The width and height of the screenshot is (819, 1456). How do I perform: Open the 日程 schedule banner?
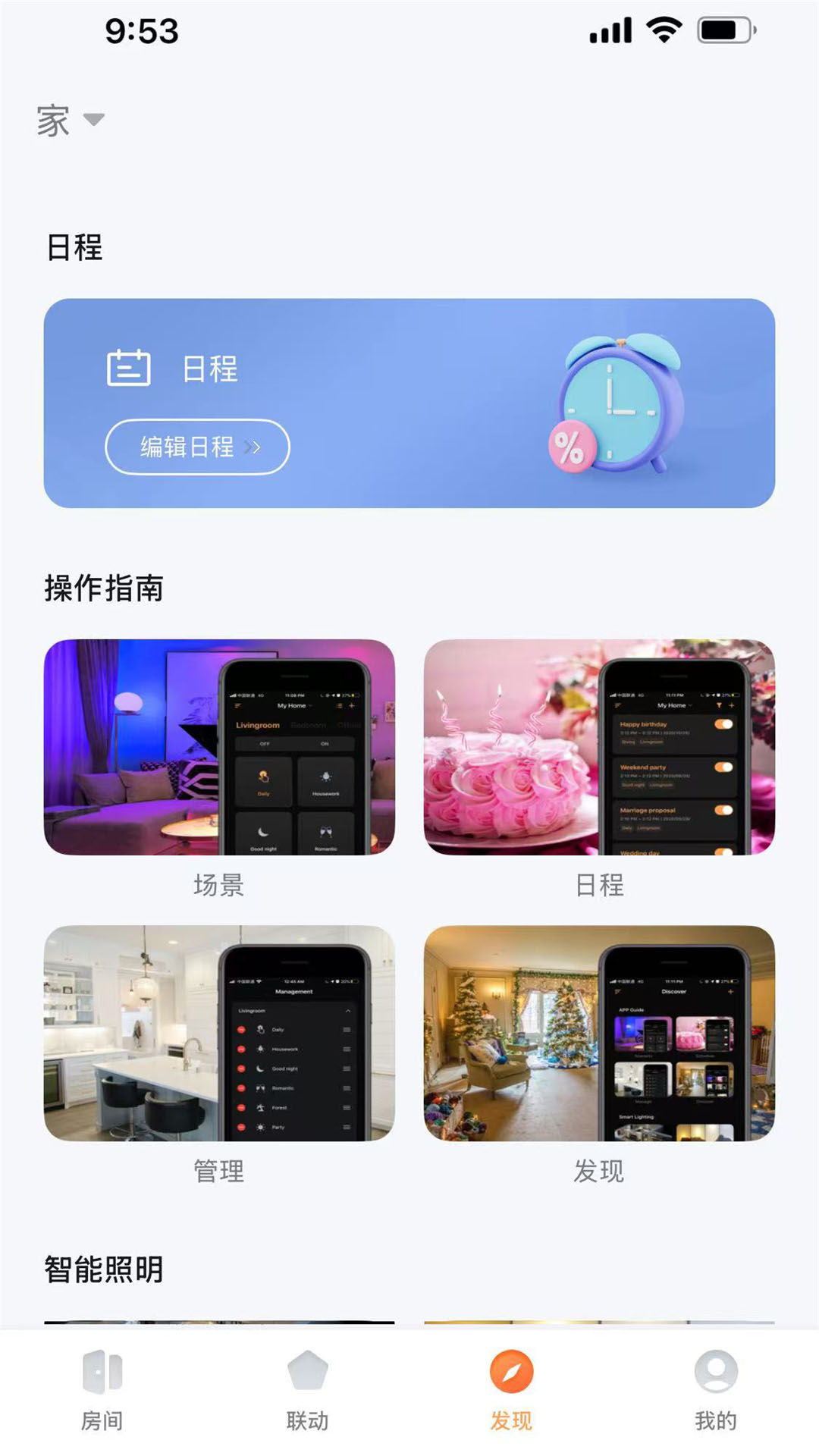point(409,402)
